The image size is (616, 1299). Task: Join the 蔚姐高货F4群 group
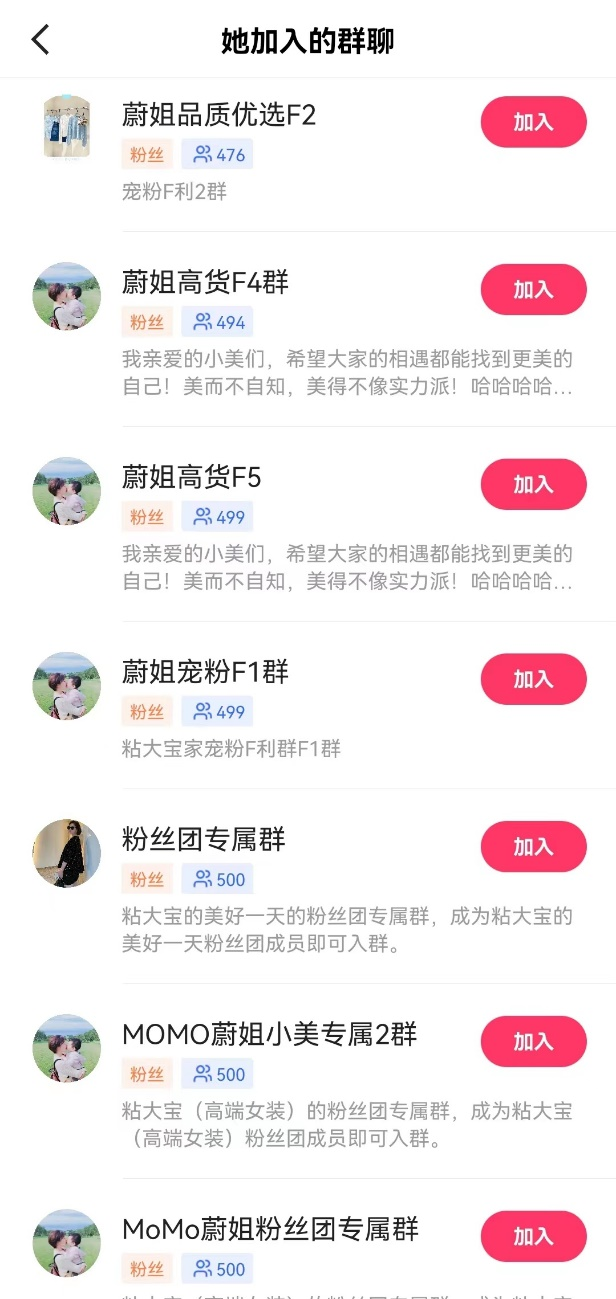533,290
